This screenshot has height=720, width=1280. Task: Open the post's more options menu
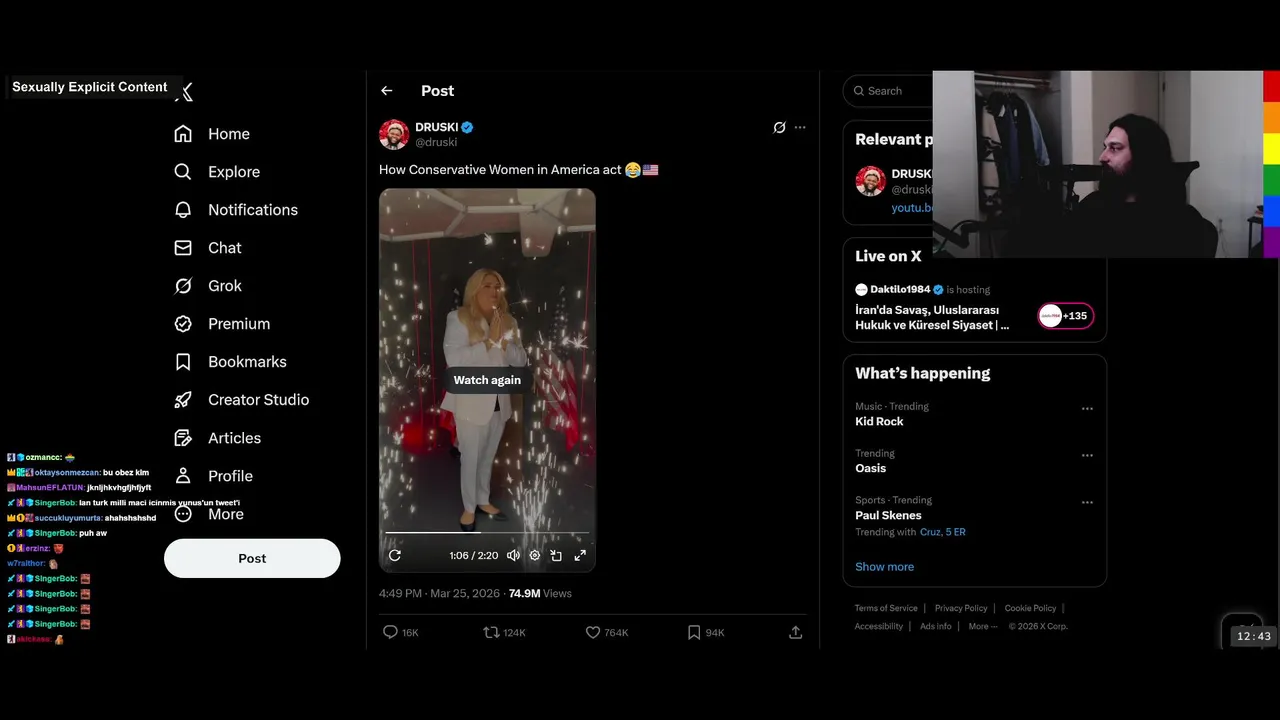tap(800, 128)
